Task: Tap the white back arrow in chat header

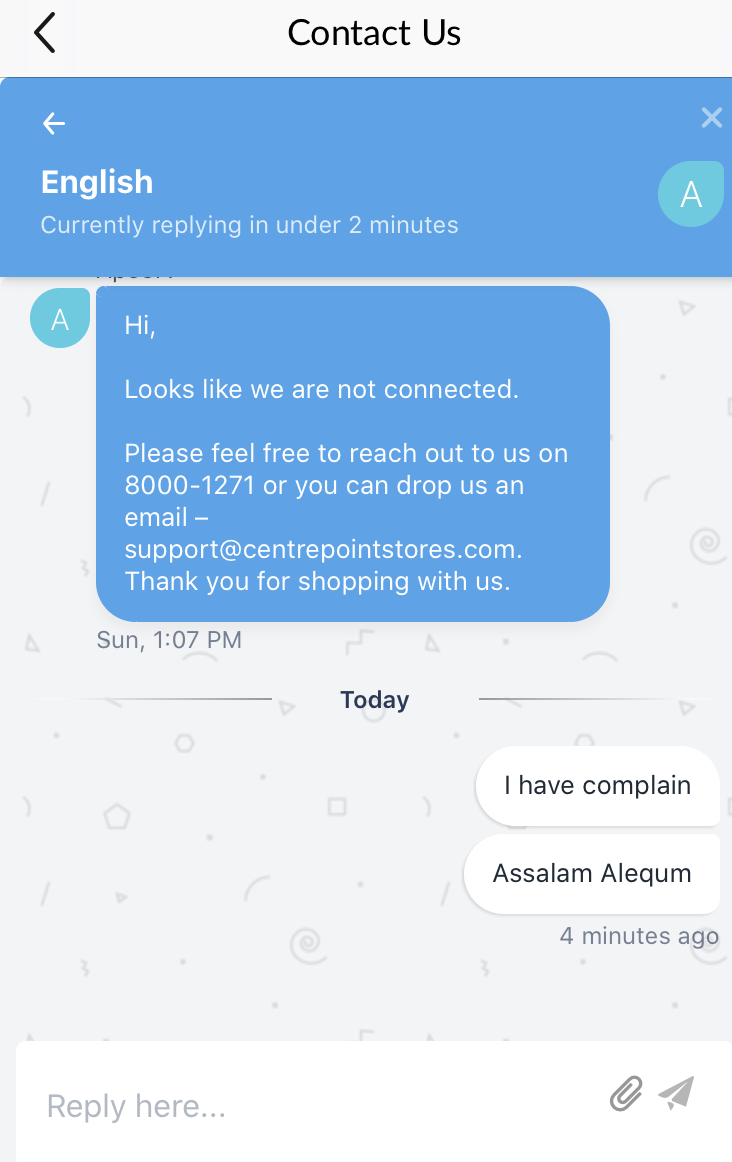Action: pos(54,123)
